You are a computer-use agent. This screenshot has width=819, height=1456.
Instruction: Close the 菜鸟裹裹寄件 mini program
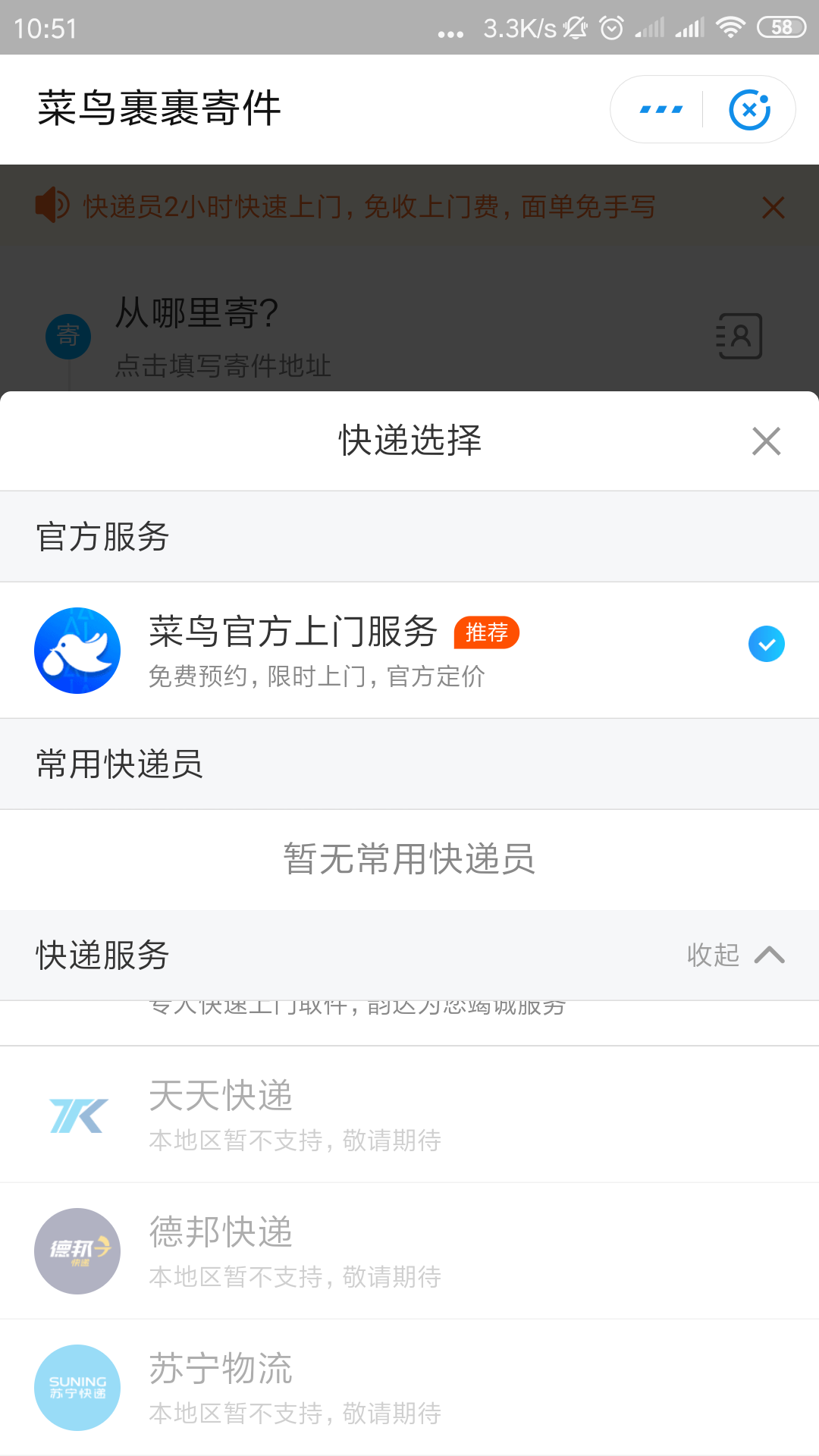pyautogui.click(x=749, y=110)
